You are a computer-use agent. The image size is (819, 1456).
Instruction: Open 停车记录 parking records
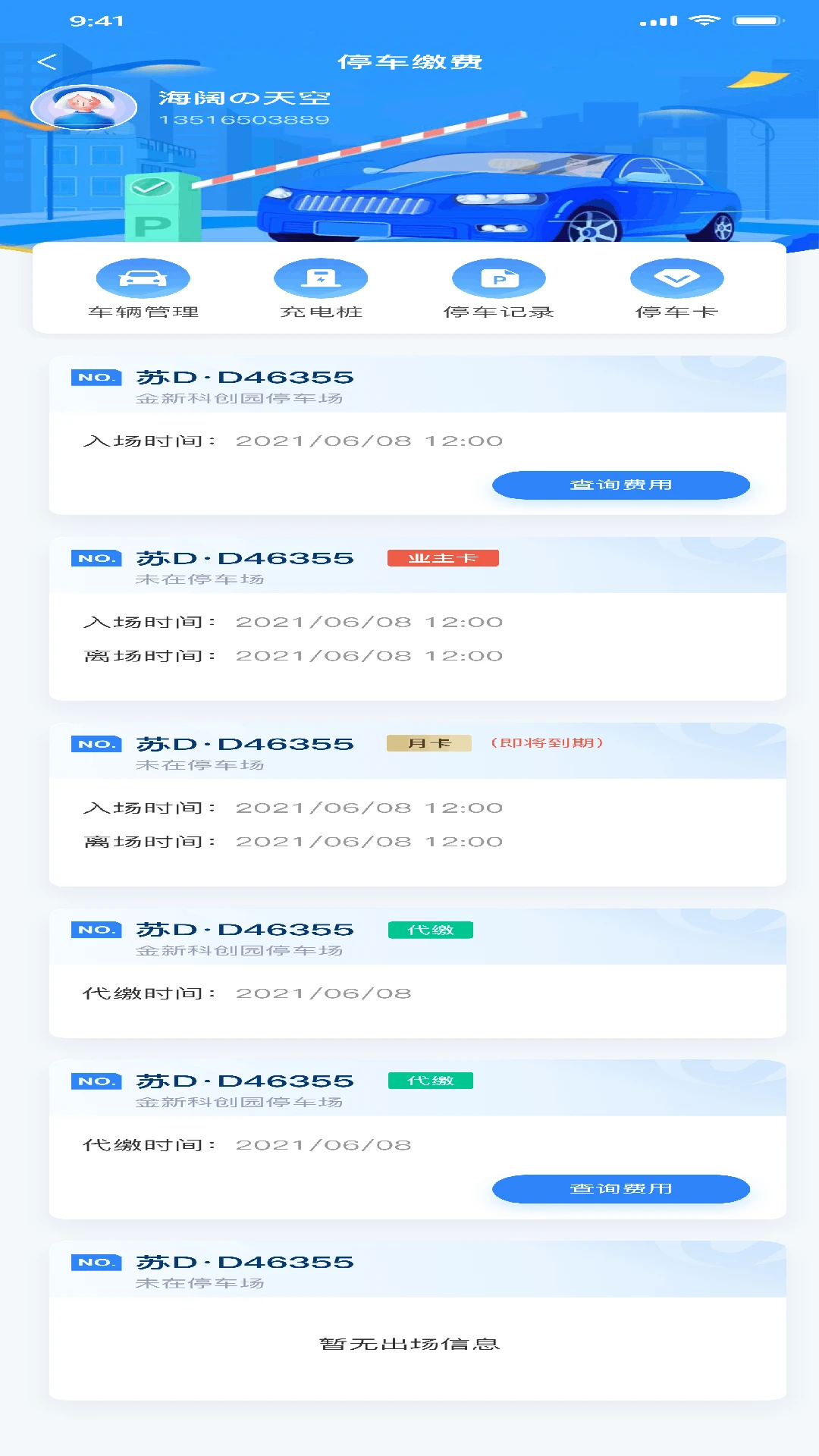coord(498,290)
